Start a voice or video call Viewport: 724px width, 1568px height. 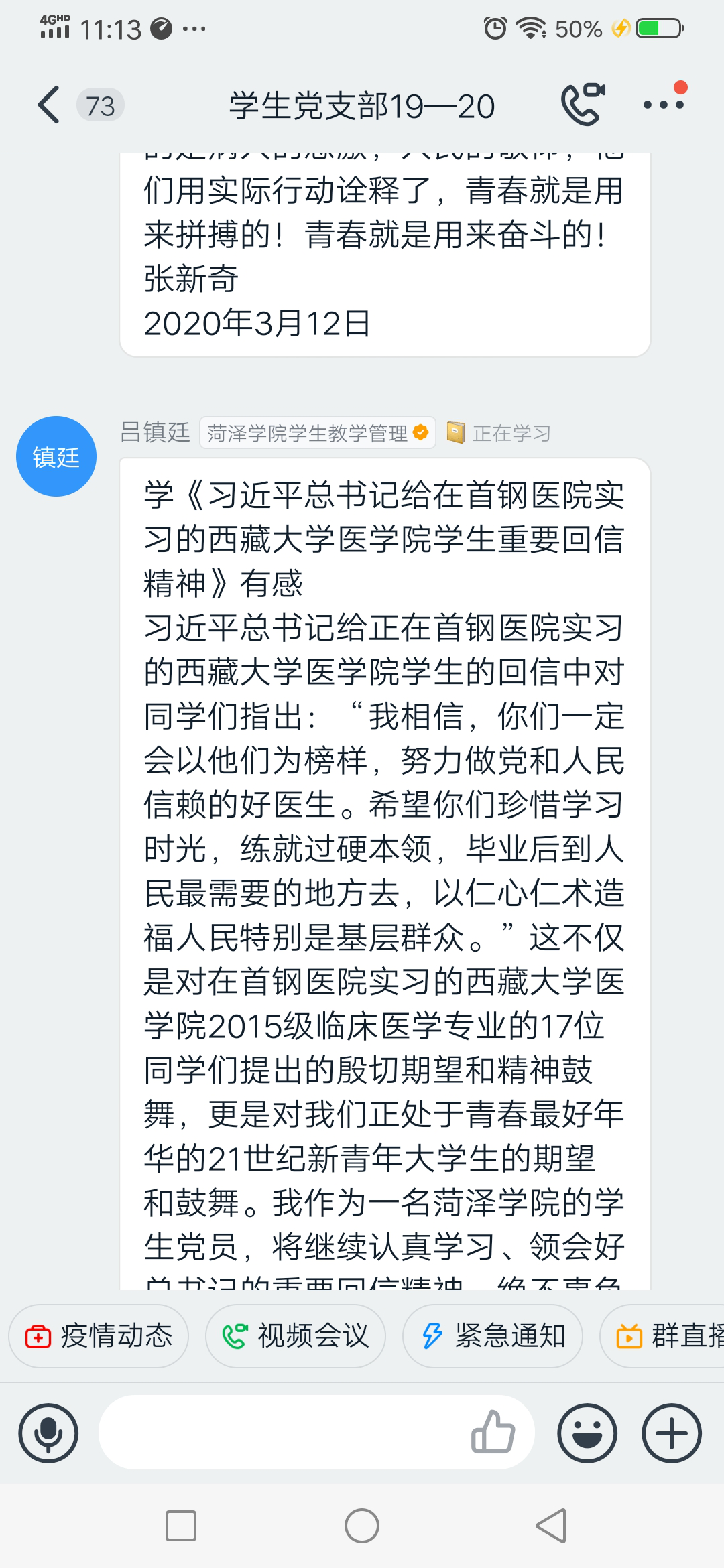tap(582, 105)
